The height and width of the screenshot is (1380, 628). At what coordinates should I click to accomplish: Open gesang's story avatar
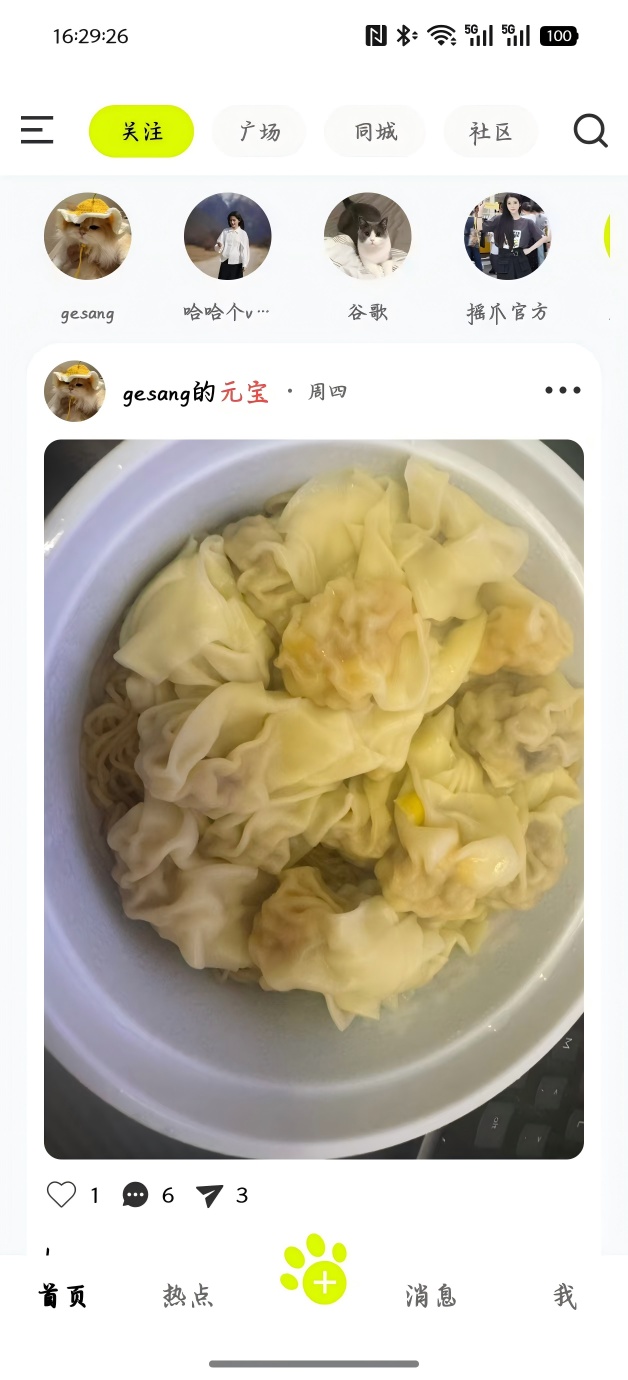click(x=88, y=237)
